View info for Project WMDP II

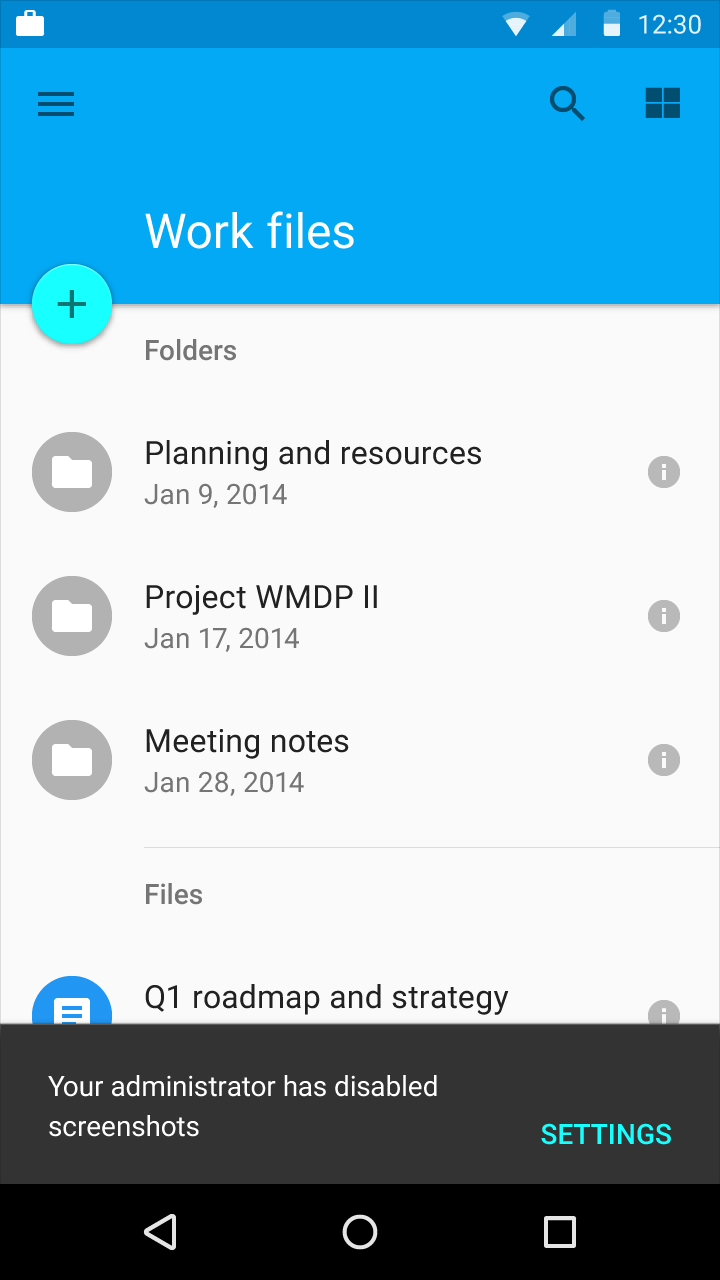pos(664,616)
